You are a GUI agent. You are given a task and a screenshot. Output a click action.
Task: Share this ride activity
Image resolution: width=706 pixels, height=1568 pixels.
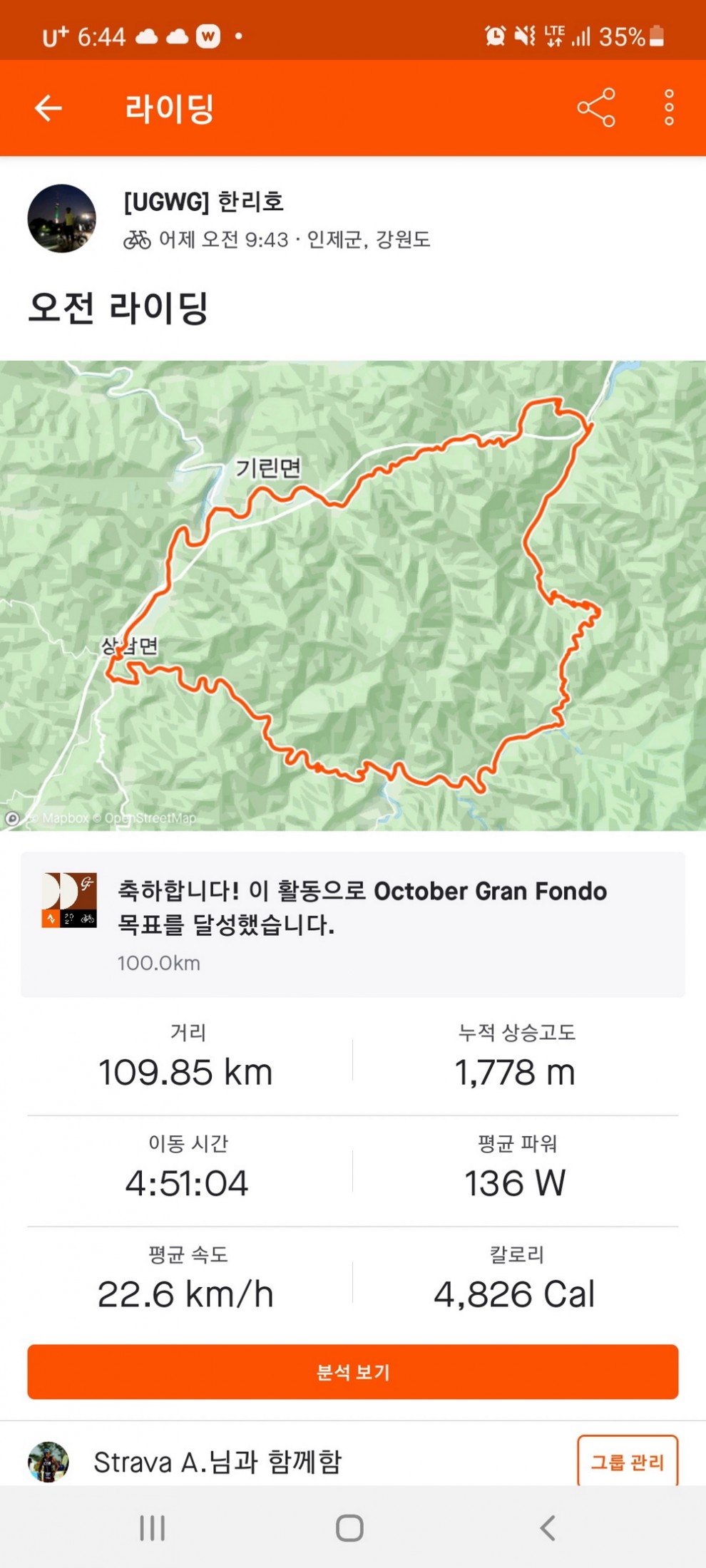[x=595, y=108]
